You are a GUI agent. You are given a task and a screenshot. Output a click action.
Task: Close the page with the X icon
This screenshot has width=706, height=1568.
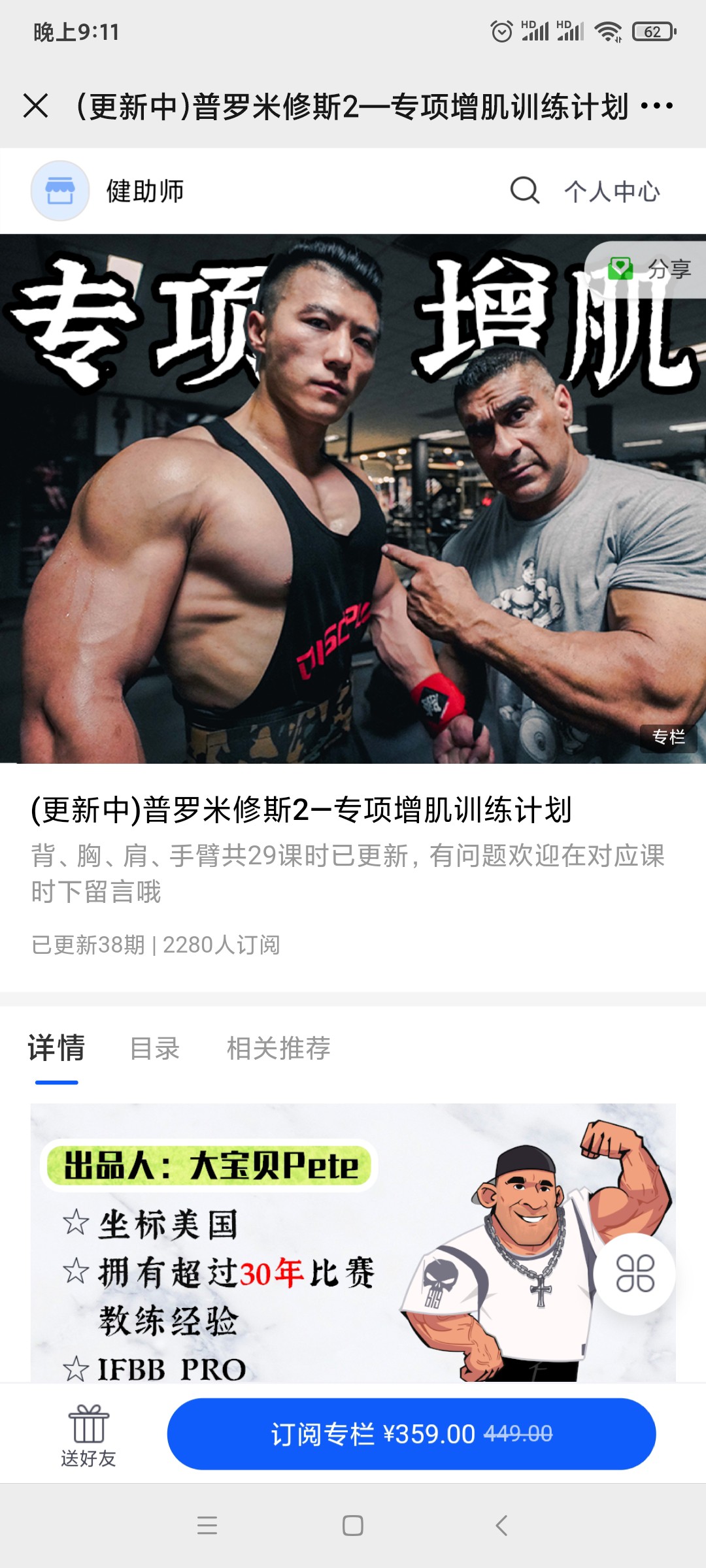(36, 106)
